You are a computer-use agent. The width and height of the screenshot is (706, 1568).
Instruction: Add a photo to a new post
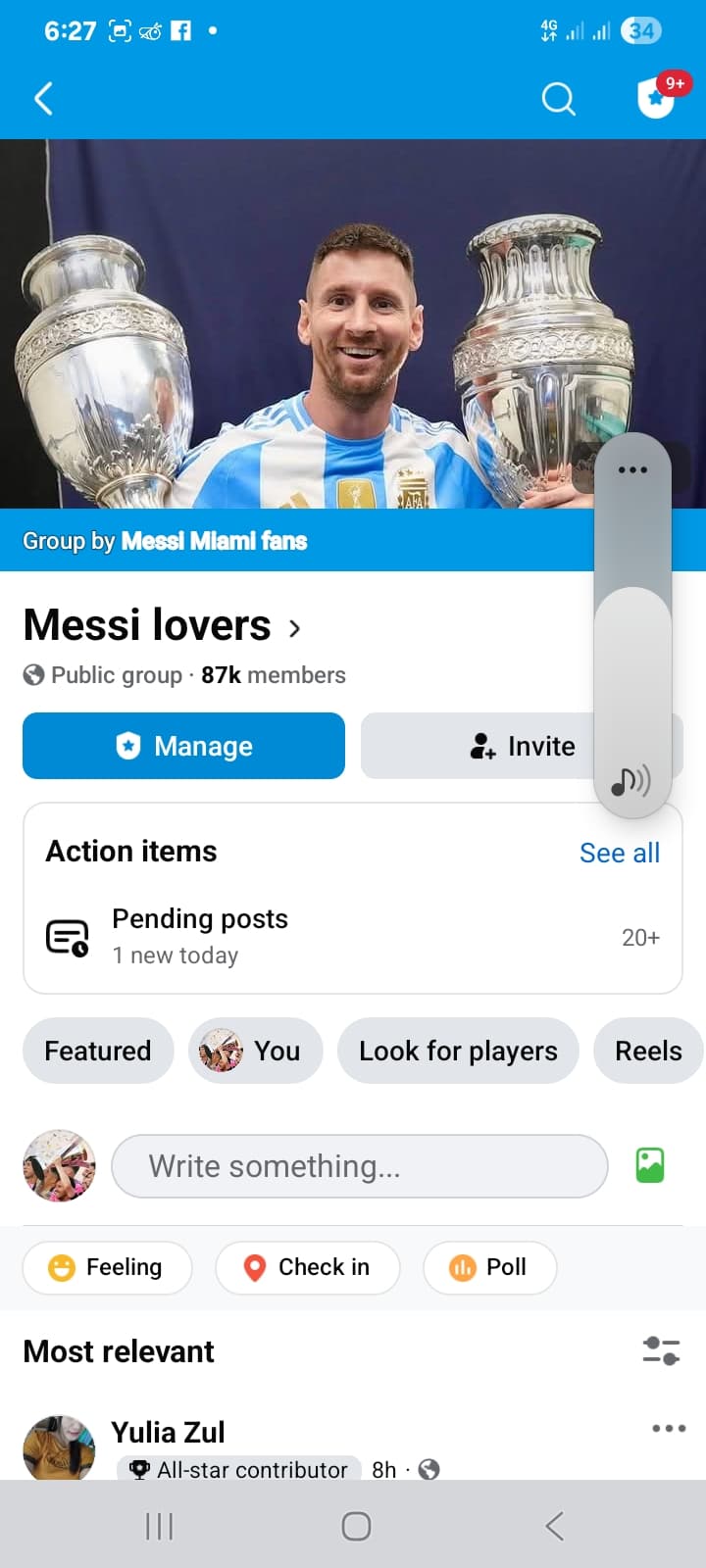[650, 1165]
